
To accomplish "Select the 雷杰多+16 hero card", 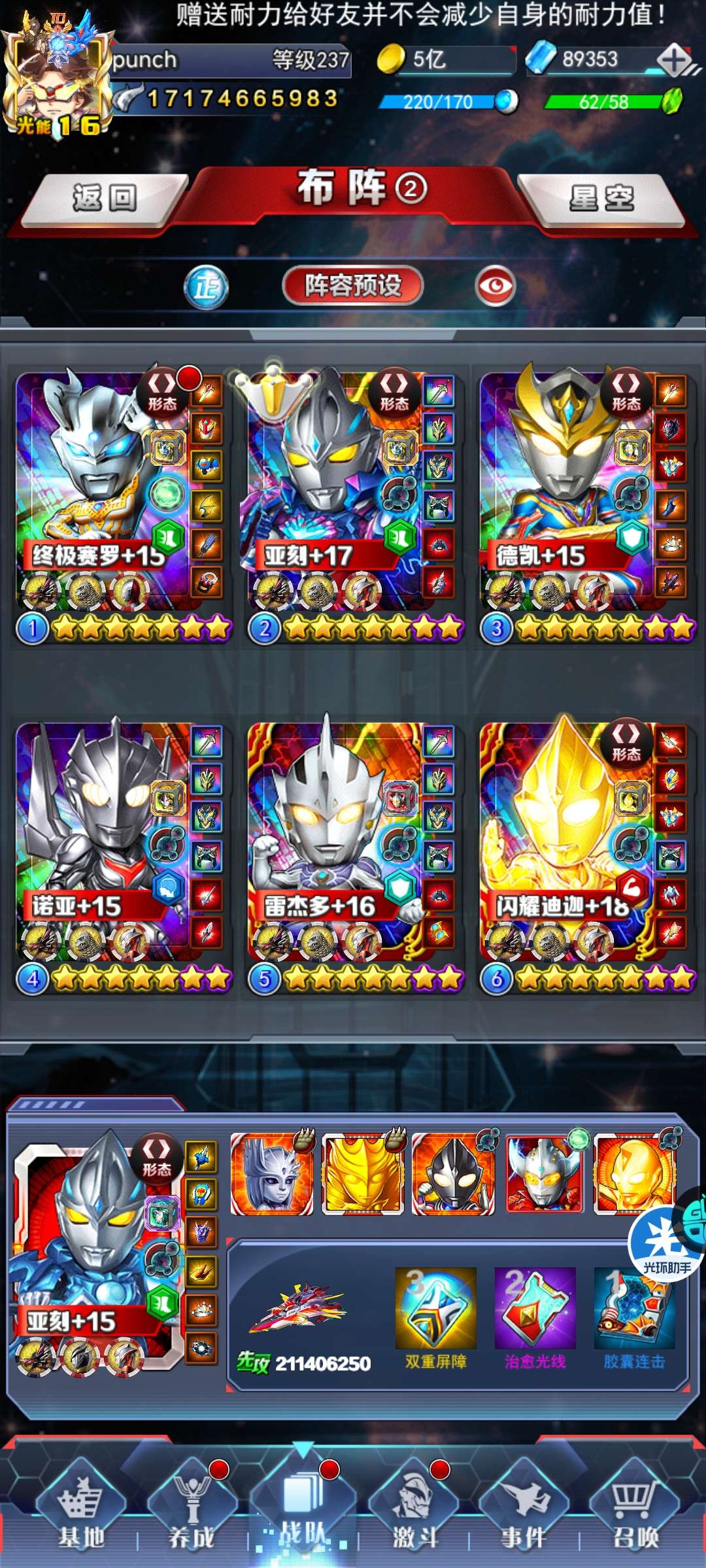I will [355, 857].
